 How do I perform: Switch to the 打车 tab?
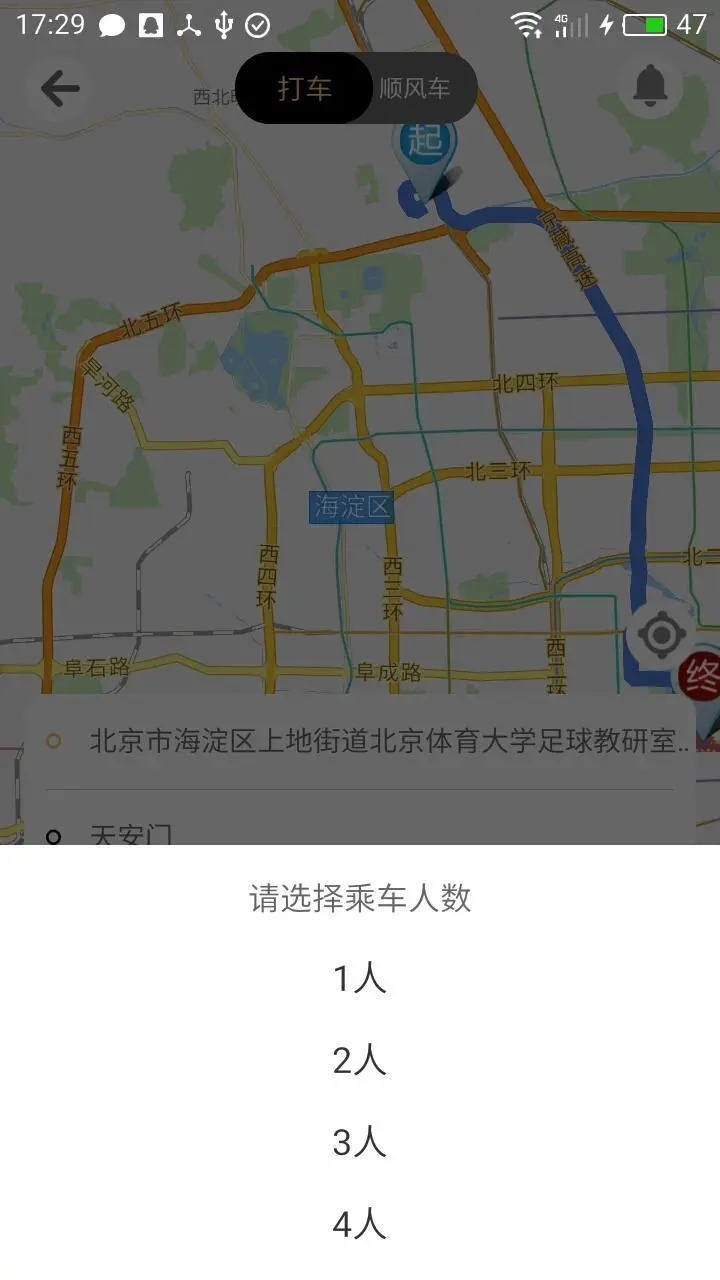(304, 88)
